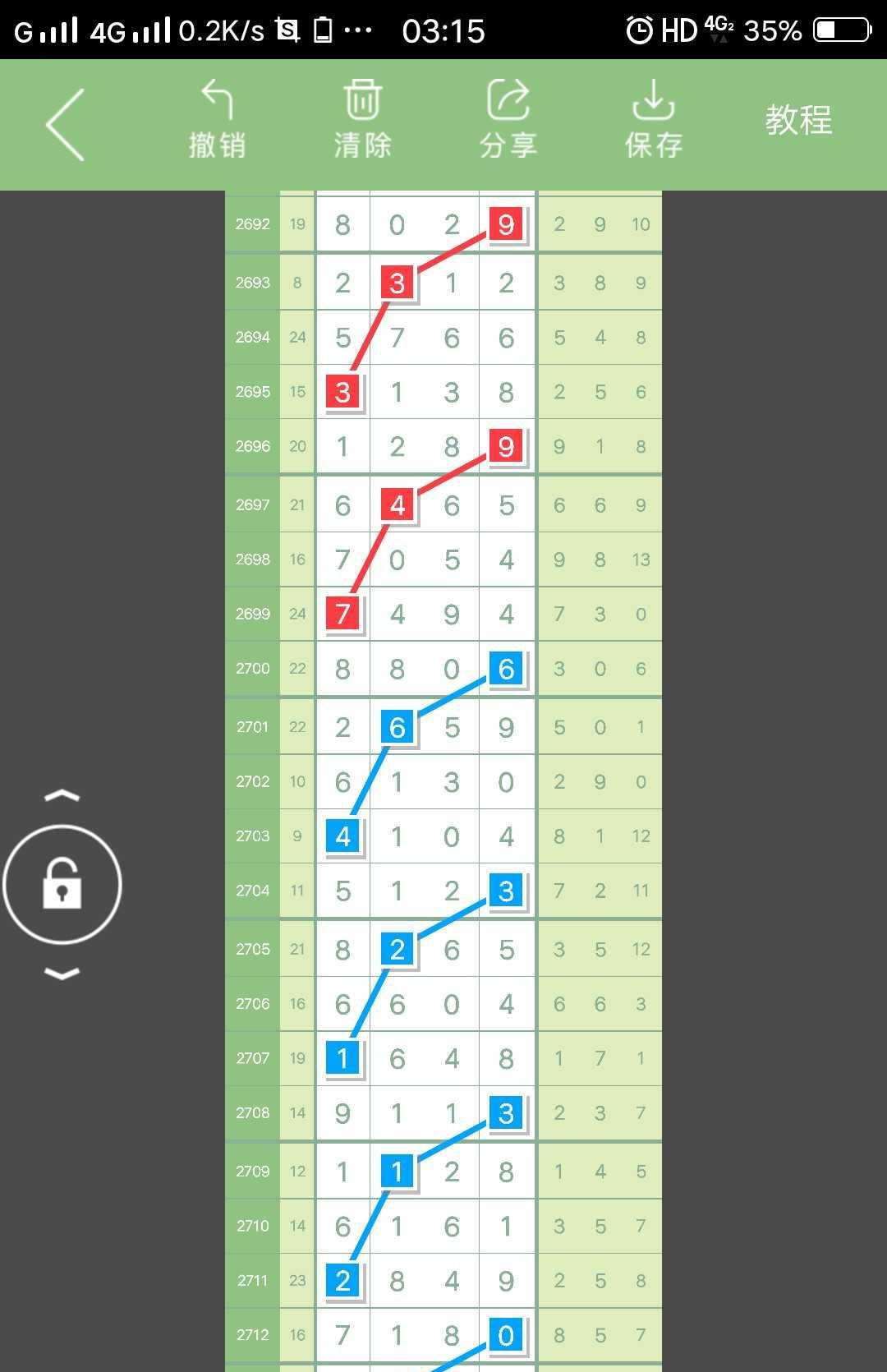Screen dimensions: 887x1372
Task: Clear all marks with 清除
Action: pyautogui.click(x=362, y=119)
